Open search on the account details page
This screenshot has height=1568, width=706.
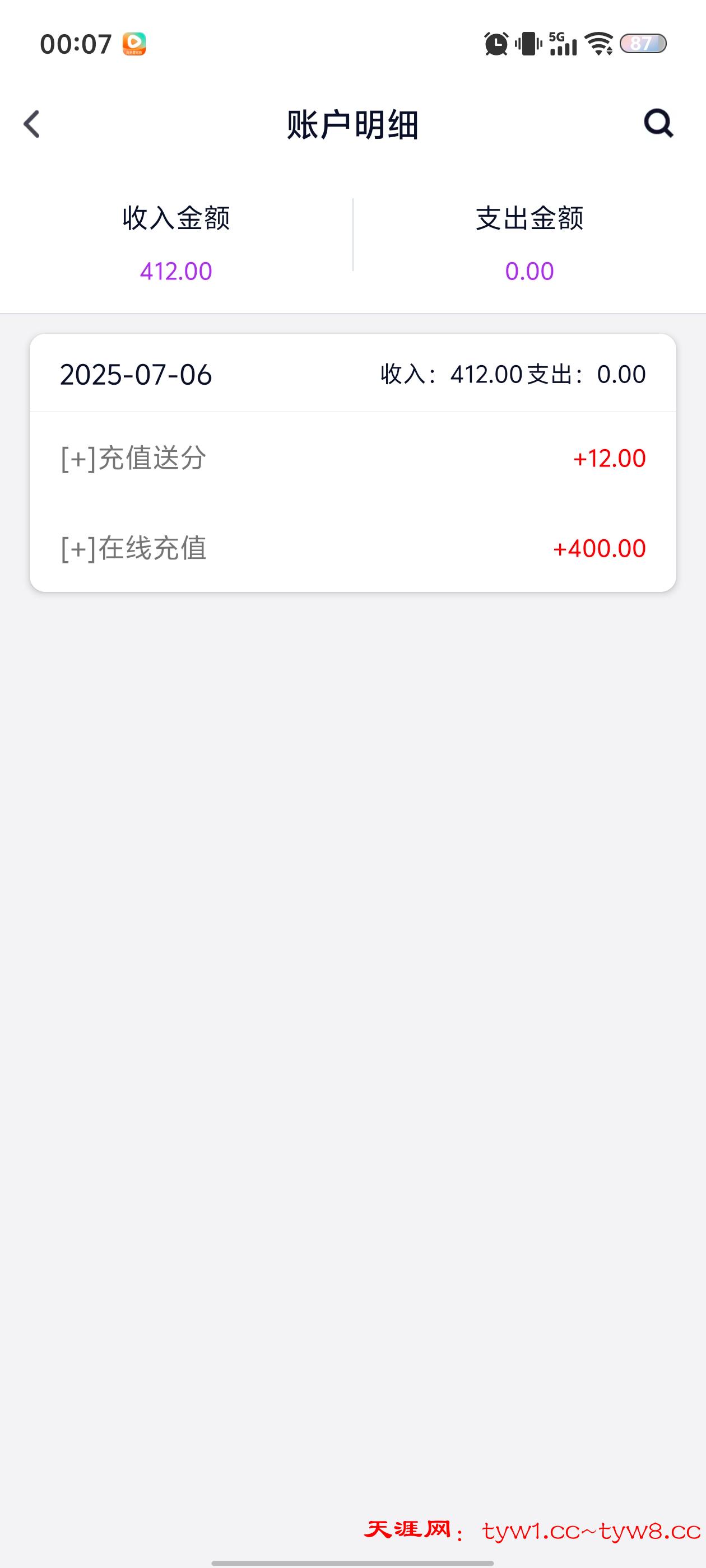click(x=658, y=124)
